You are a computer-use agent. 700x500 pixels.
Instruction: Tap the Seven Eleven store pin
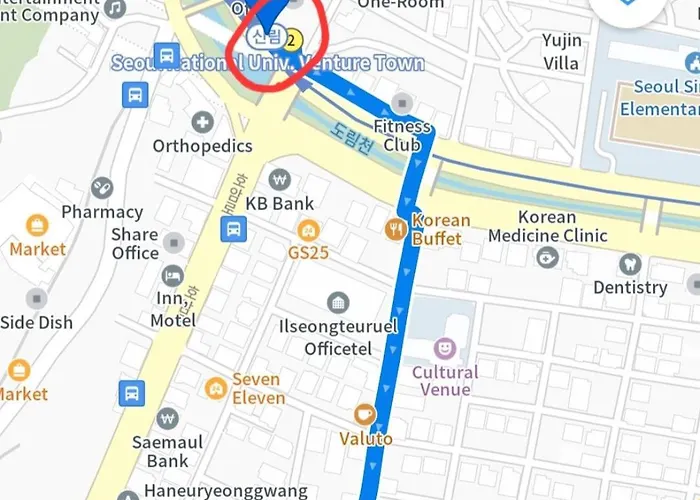(215, 387)
